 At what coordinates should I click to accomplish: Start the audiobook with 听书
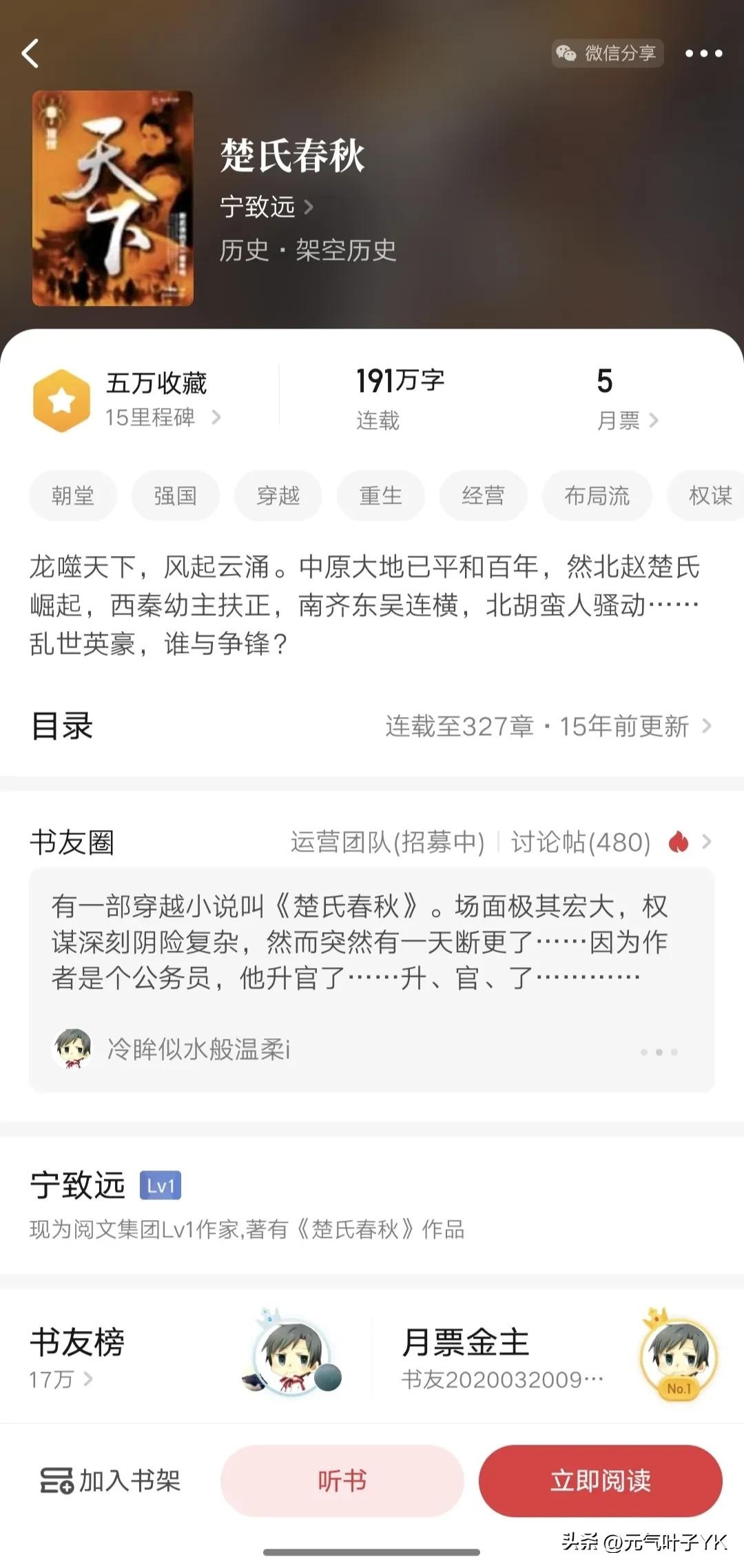(342, 1481)
